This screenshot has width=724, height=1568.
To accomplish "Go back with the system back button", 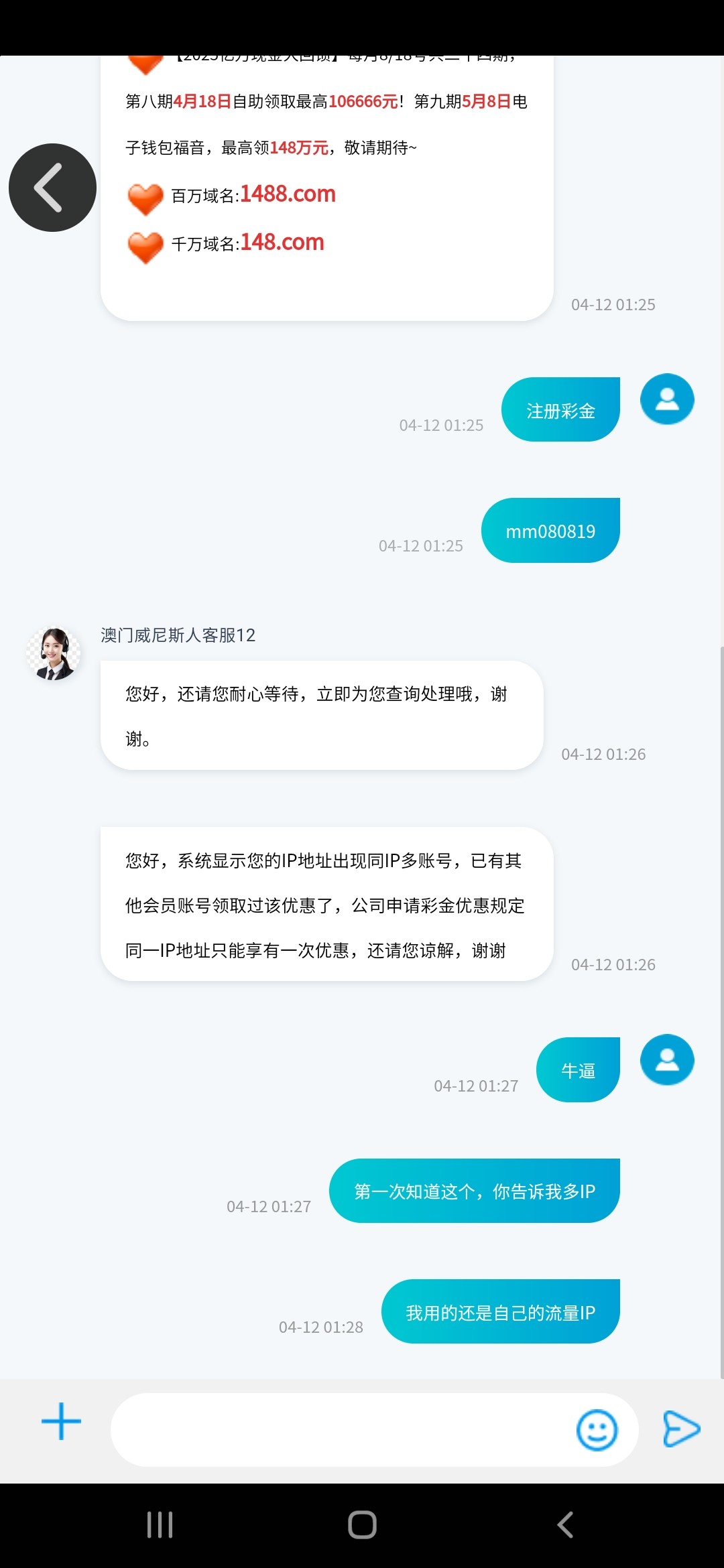I will [x=565, y=1524].
